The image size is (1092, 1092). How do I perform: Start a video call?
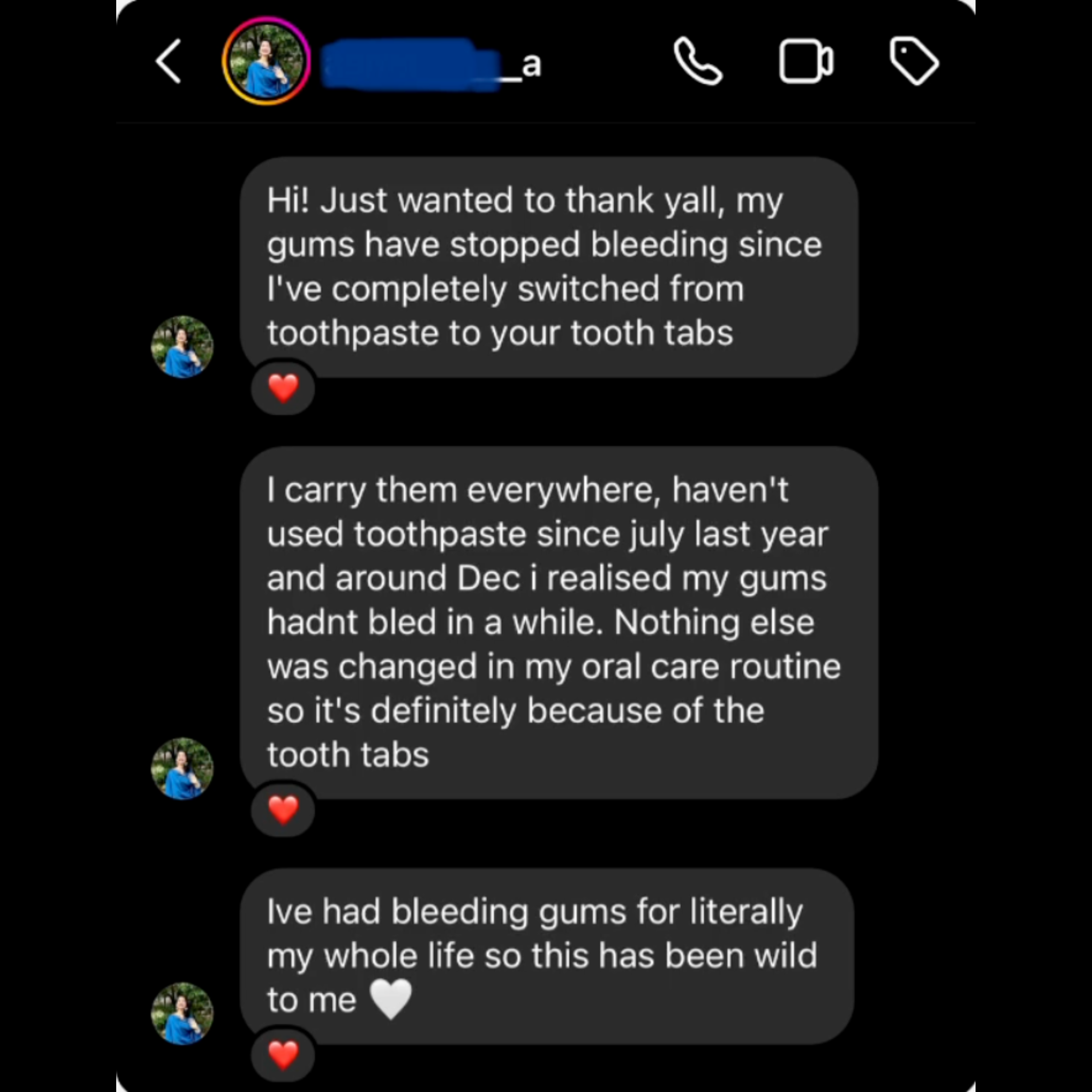806,61
